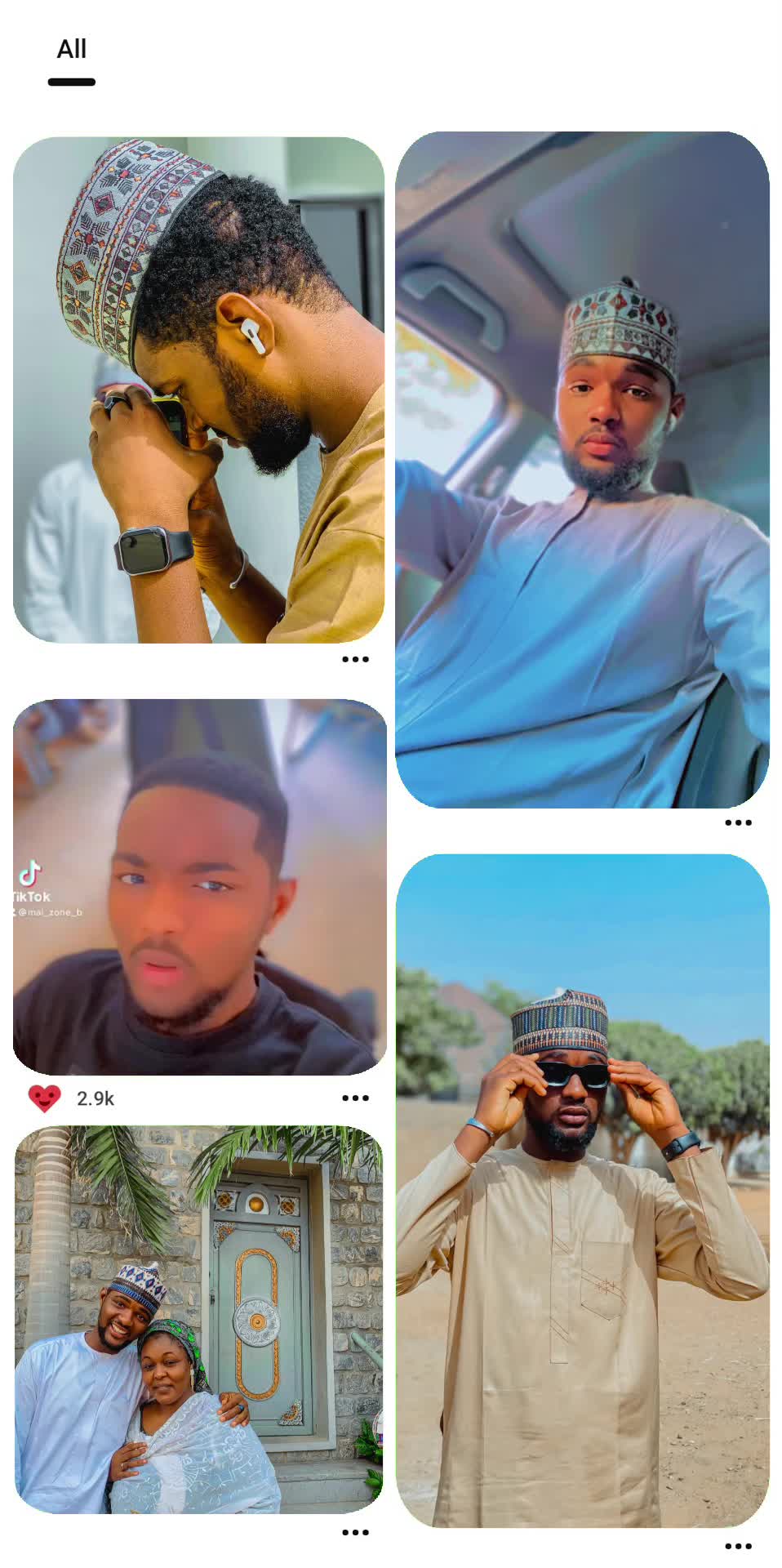Open pin of couple by ornate door
Viewport: 782px width, 1568px height.
point(198,1319)
